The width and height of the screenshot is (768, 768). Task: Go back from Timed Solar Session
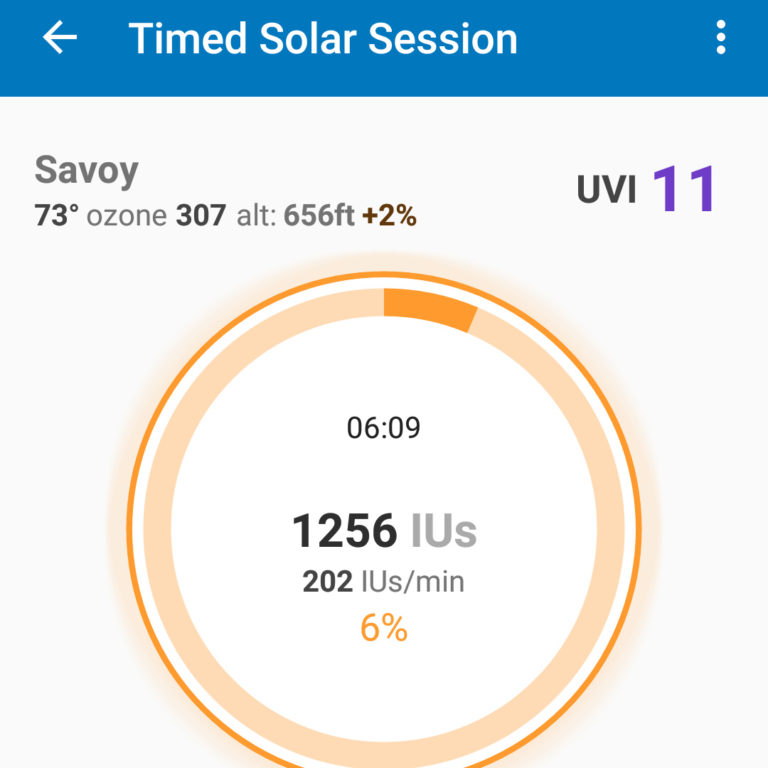(x=60, y=39)
